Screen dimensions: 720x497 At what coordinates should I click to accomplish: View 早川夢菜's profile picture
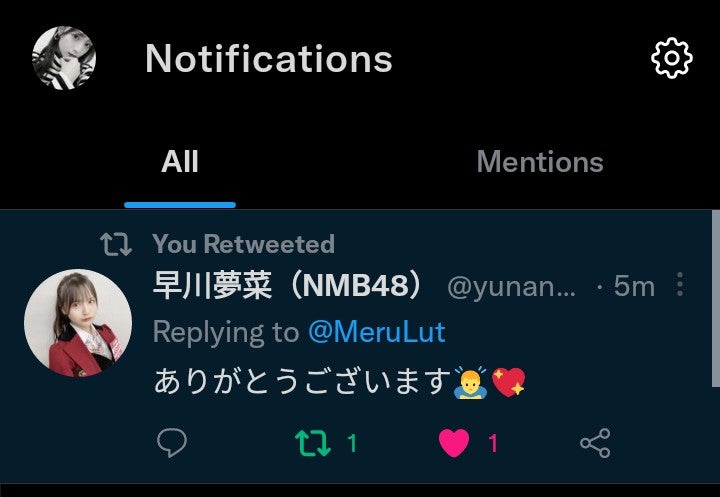pyautogui.click(x=78, y=323)
